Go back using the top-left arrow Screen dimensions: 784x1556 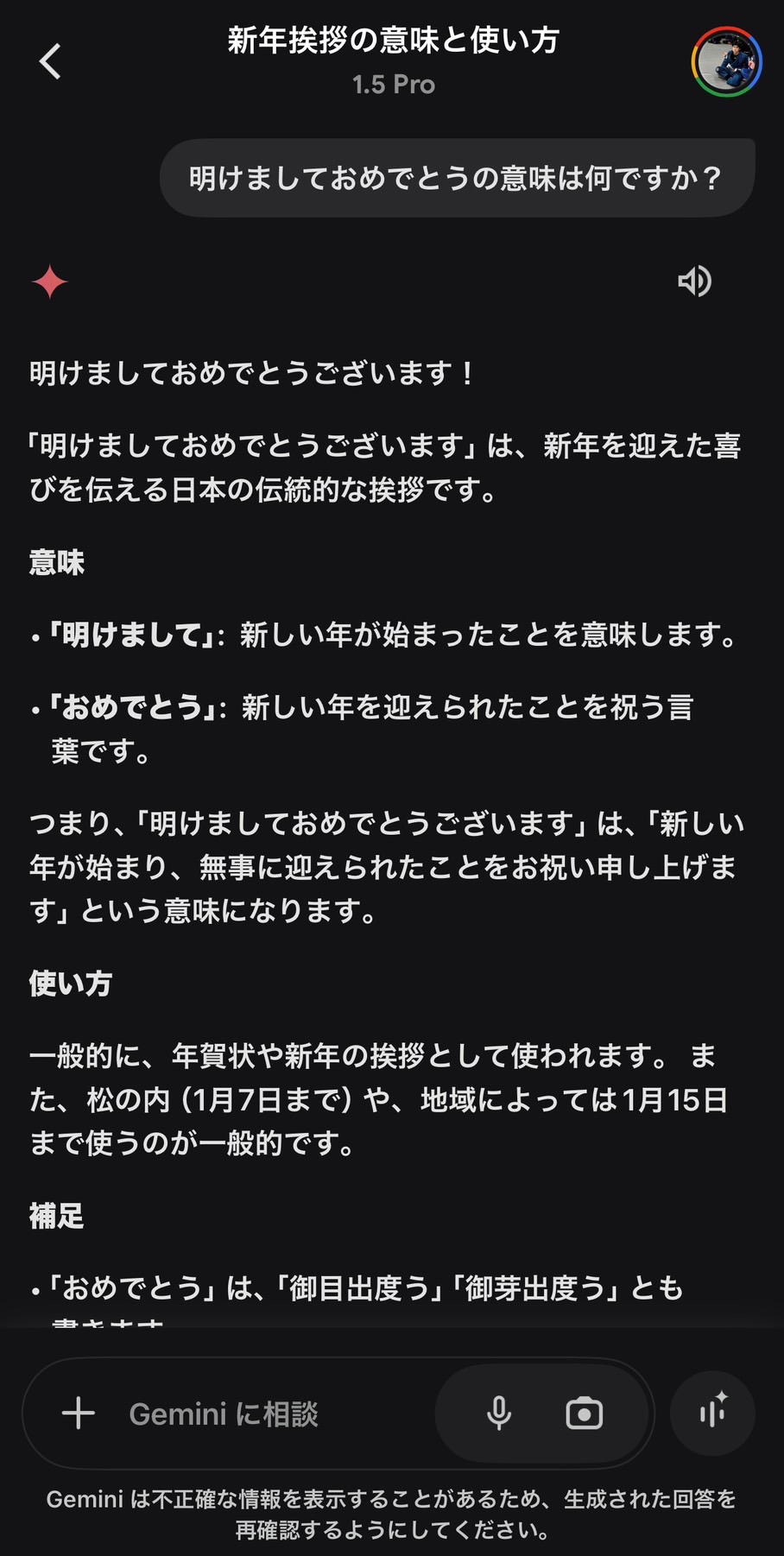tap(51, 61)
